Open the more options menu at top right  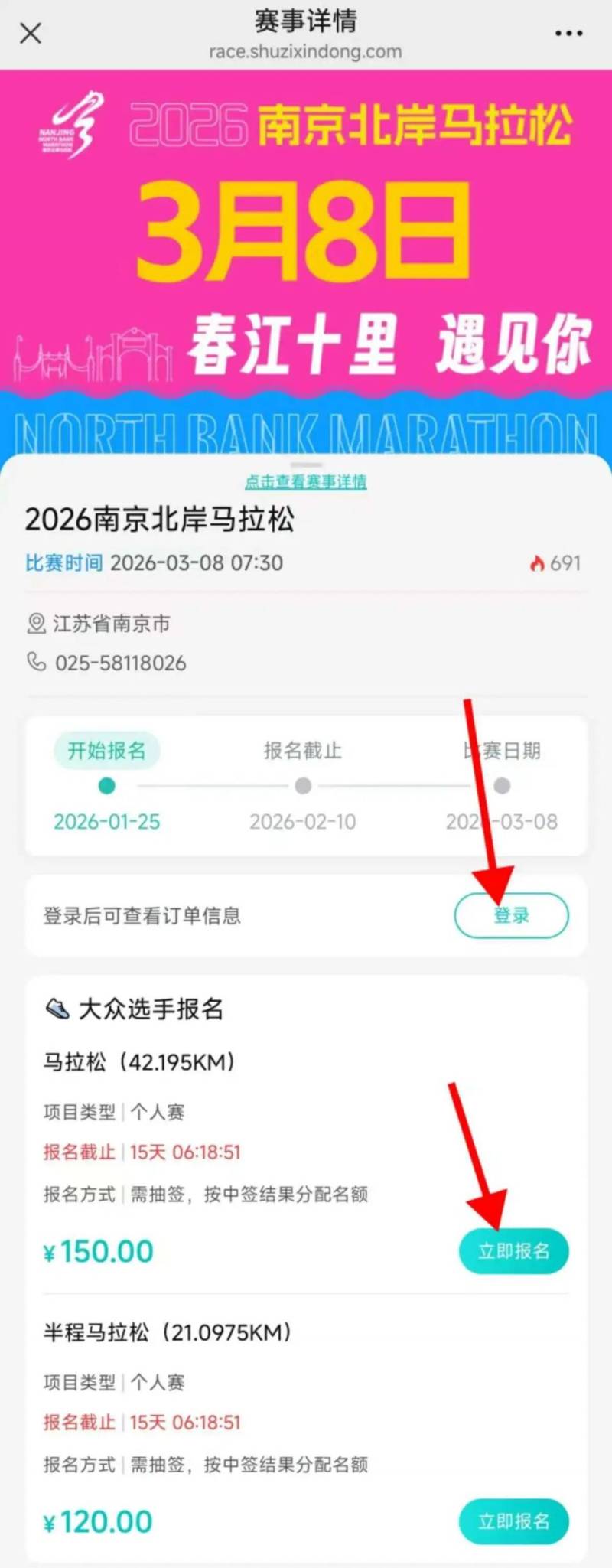tap(569, 34)
